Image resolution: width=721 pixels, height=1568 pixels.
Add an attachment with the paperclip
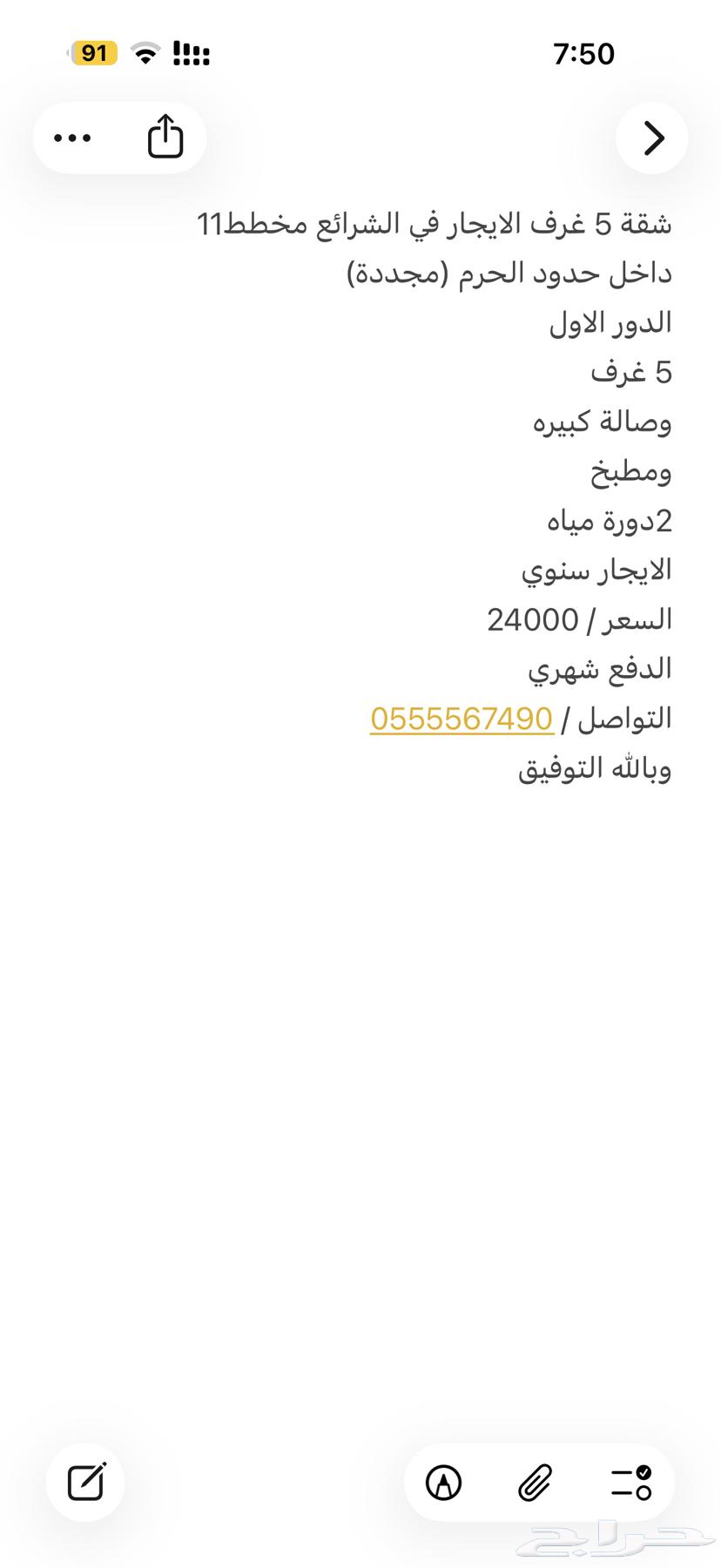point(536,1482)
